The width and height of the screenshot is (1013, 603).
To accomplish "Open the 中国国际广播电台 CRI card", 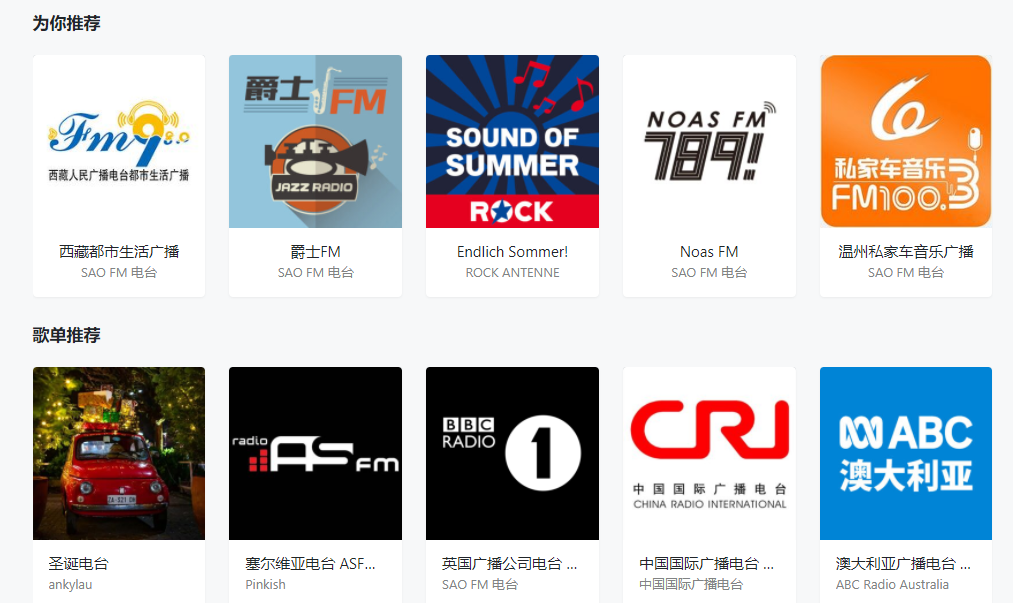I will (709, 453).
